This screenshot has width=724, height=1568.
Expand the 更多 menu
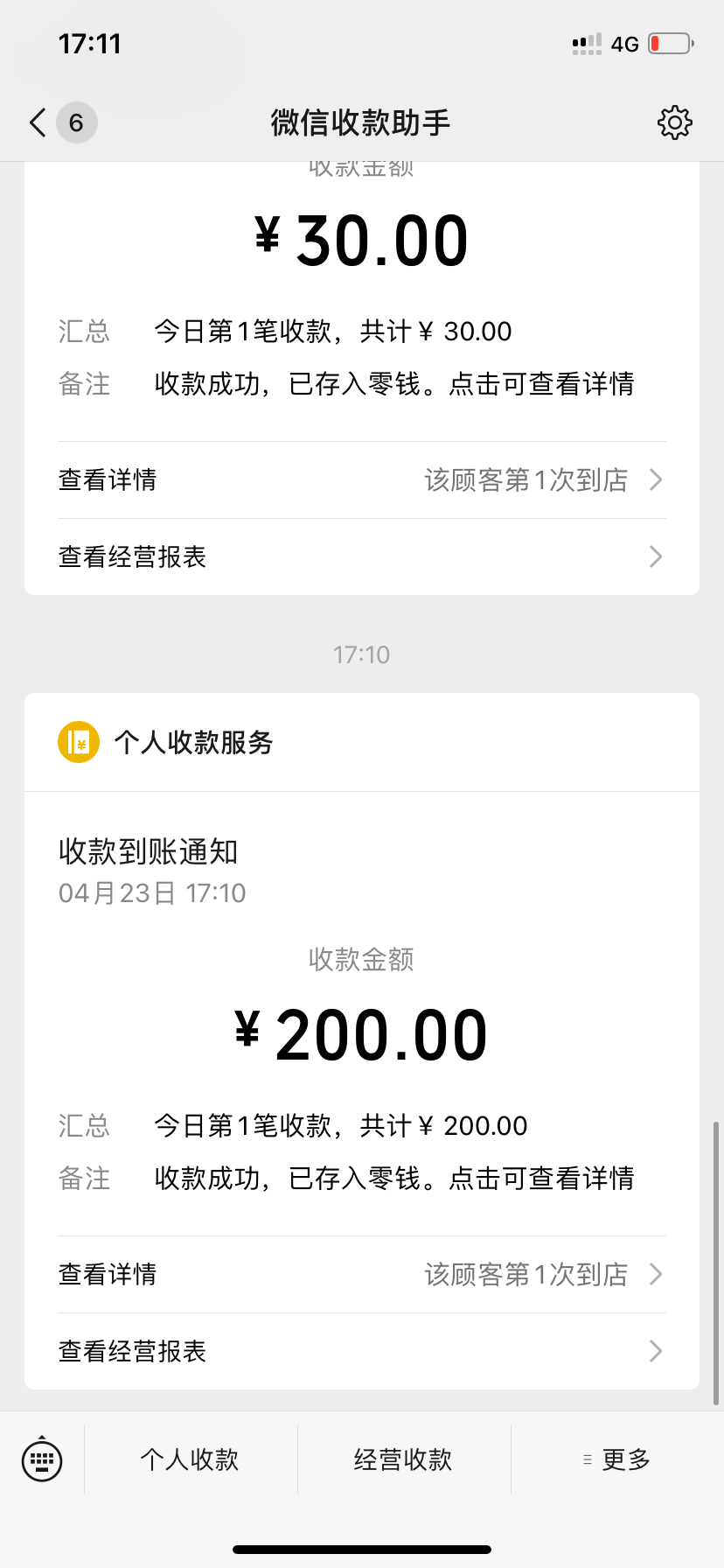pyautogui.click(x=617, y=1459)
